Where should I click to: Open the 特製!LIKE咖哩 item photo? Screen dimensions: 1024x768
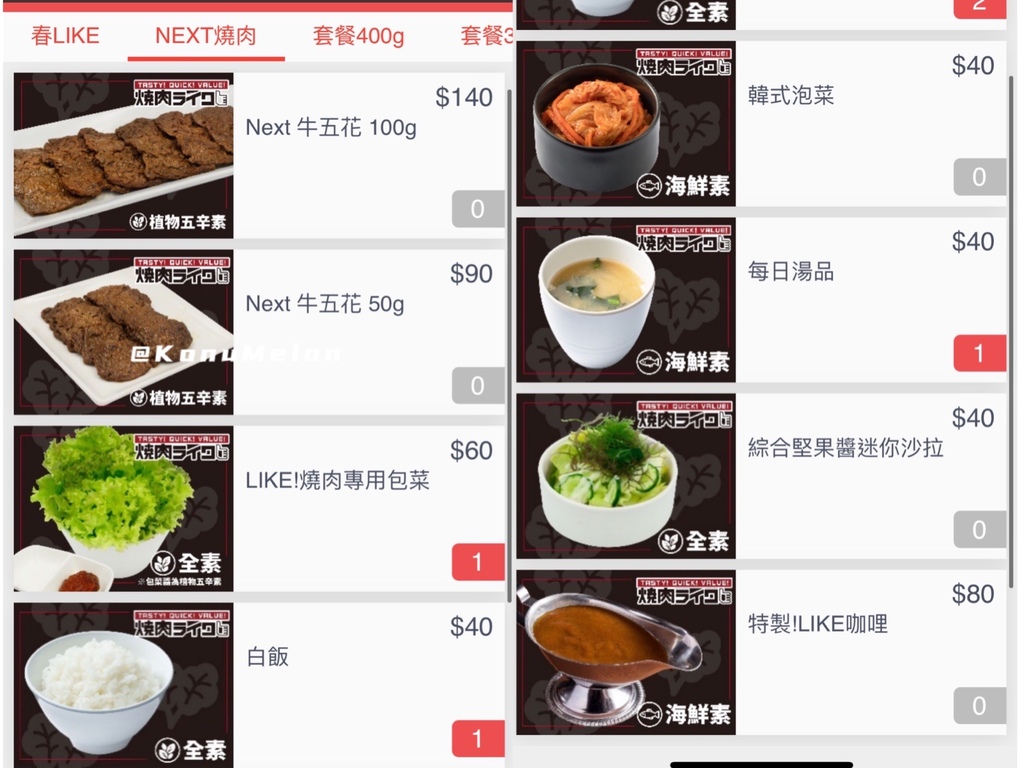tap(626, 652)
